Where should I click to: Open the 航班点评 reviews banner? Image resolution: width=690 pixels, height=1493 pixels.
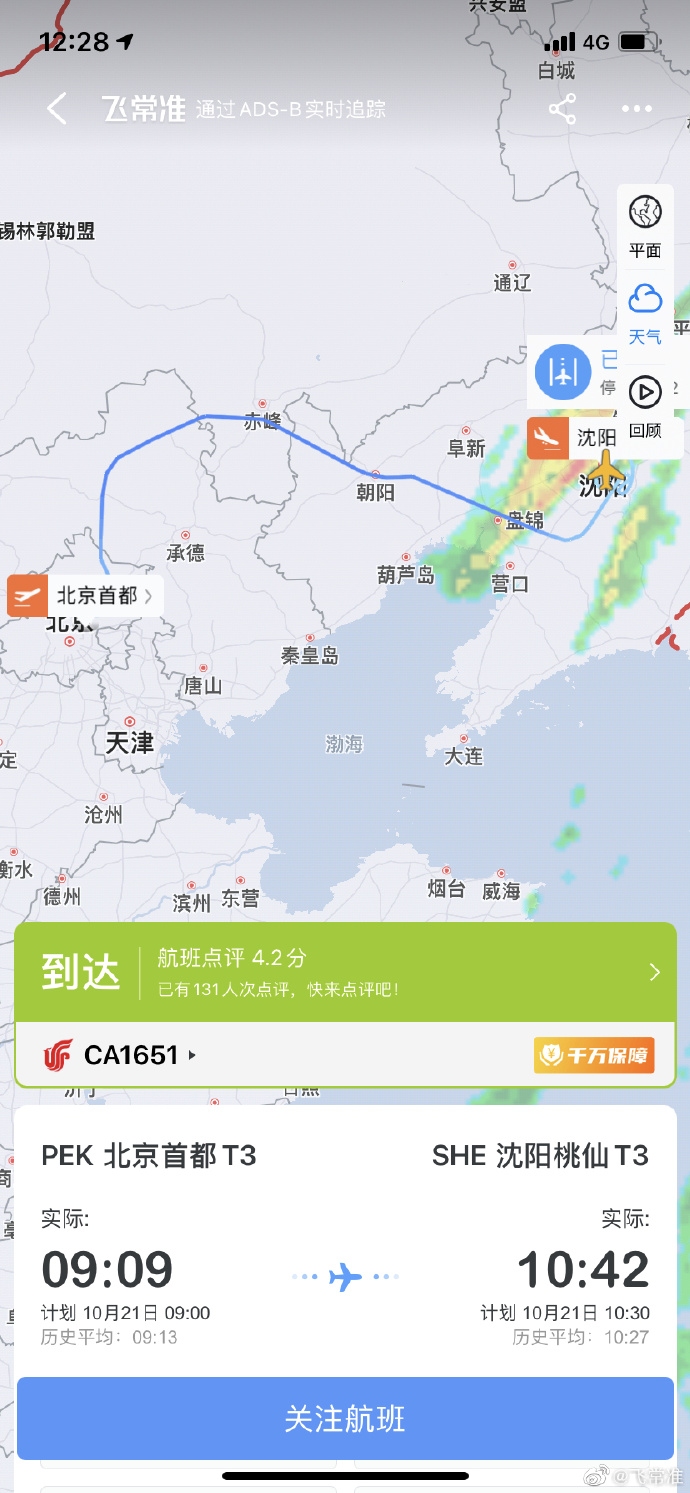(345, 972)
